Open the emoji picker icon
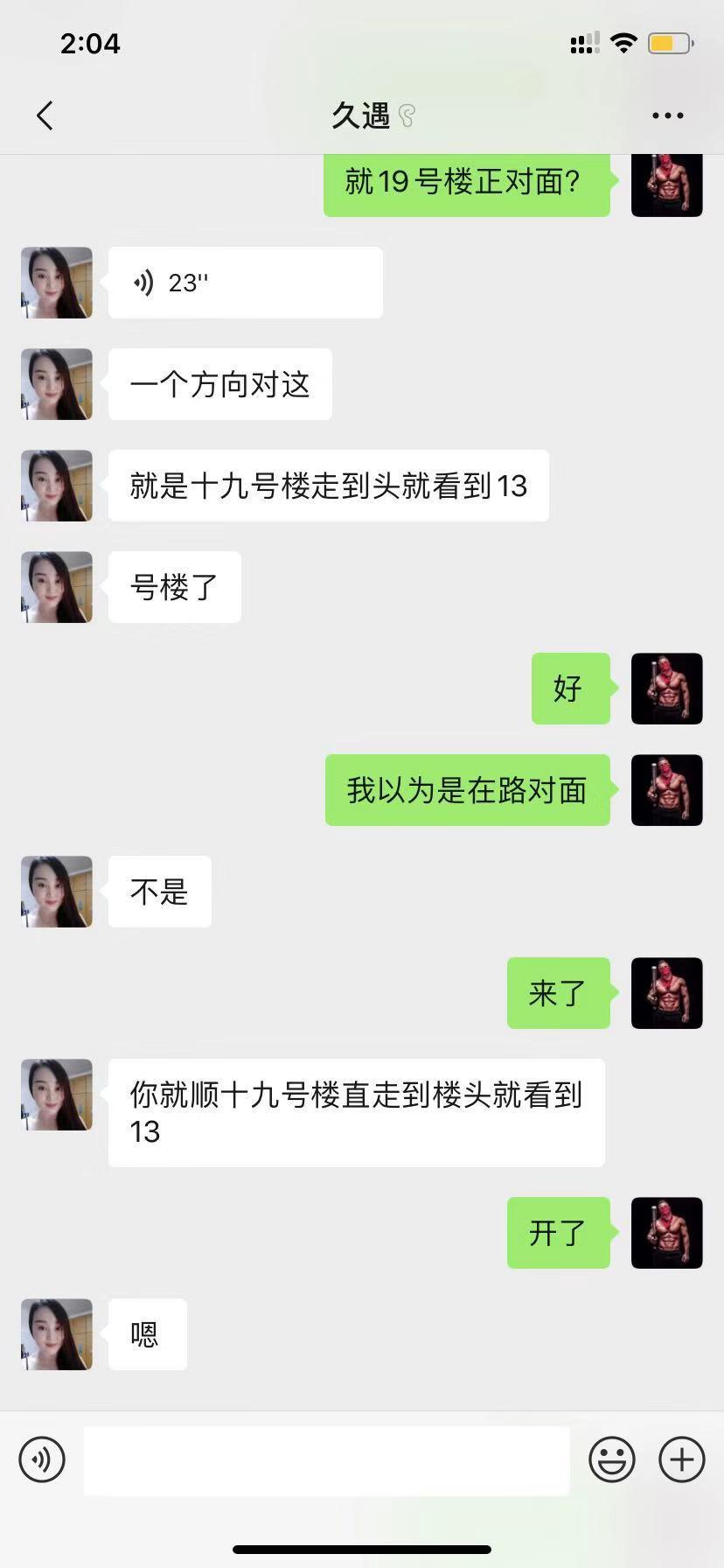This screenshot has width=724, height=1568. (613, 1459)
